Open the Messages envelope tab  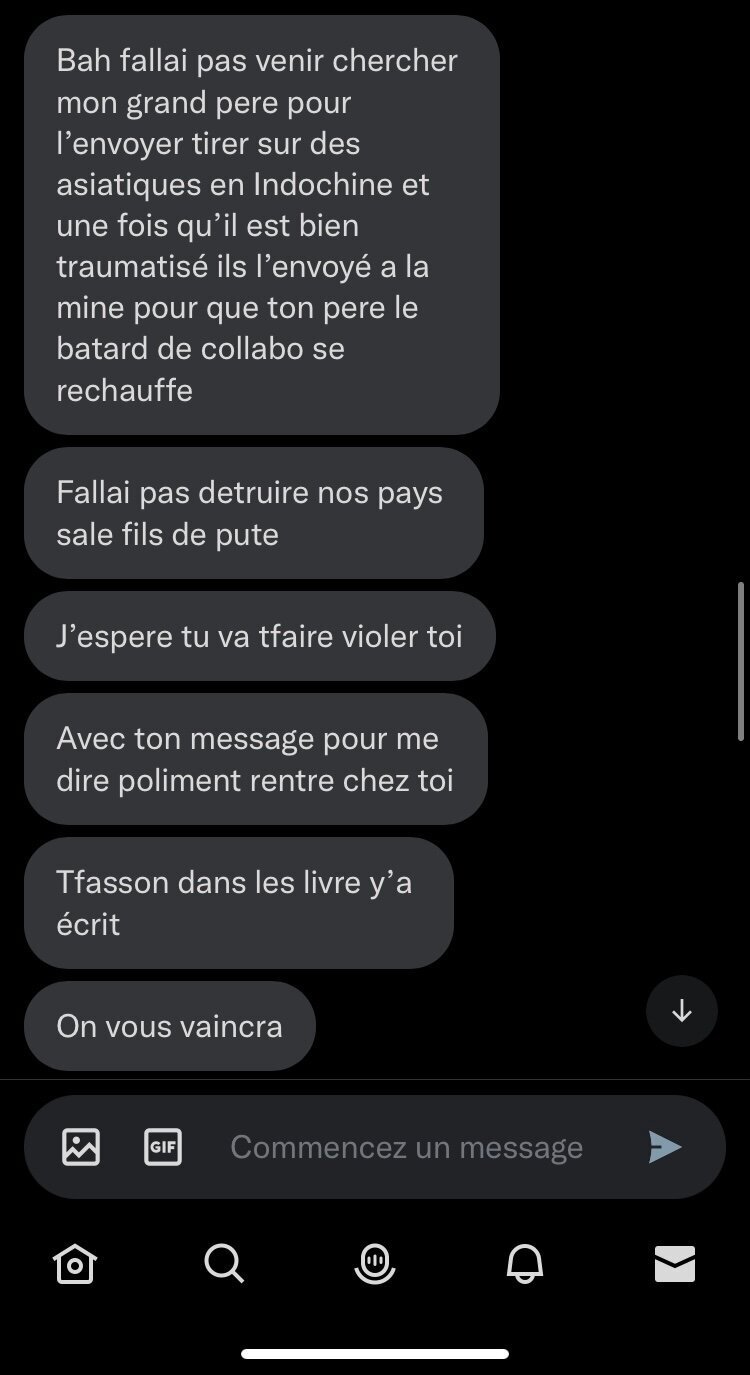tap(675, 1264)
